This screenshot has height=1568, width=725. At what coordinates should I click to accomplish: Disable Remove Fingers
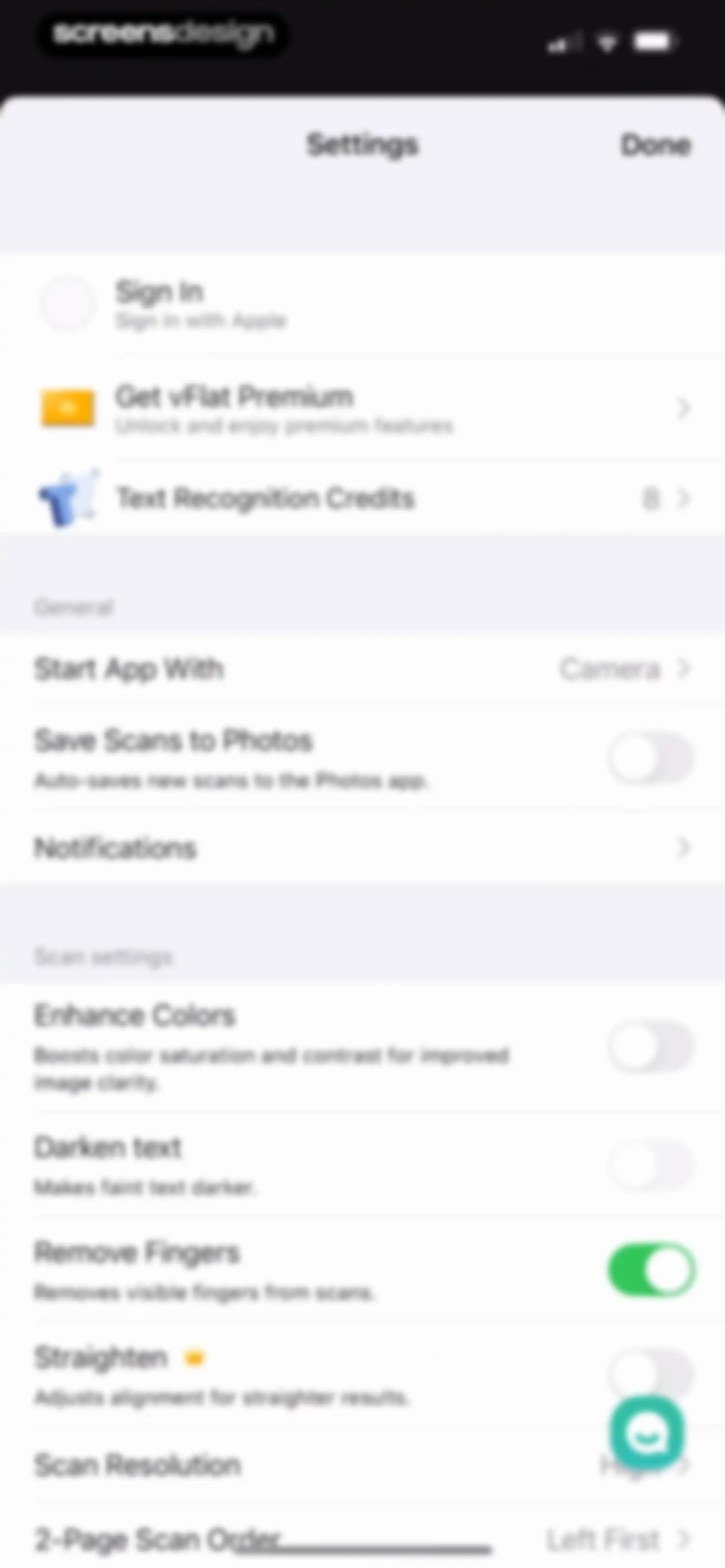(651, 1270)
